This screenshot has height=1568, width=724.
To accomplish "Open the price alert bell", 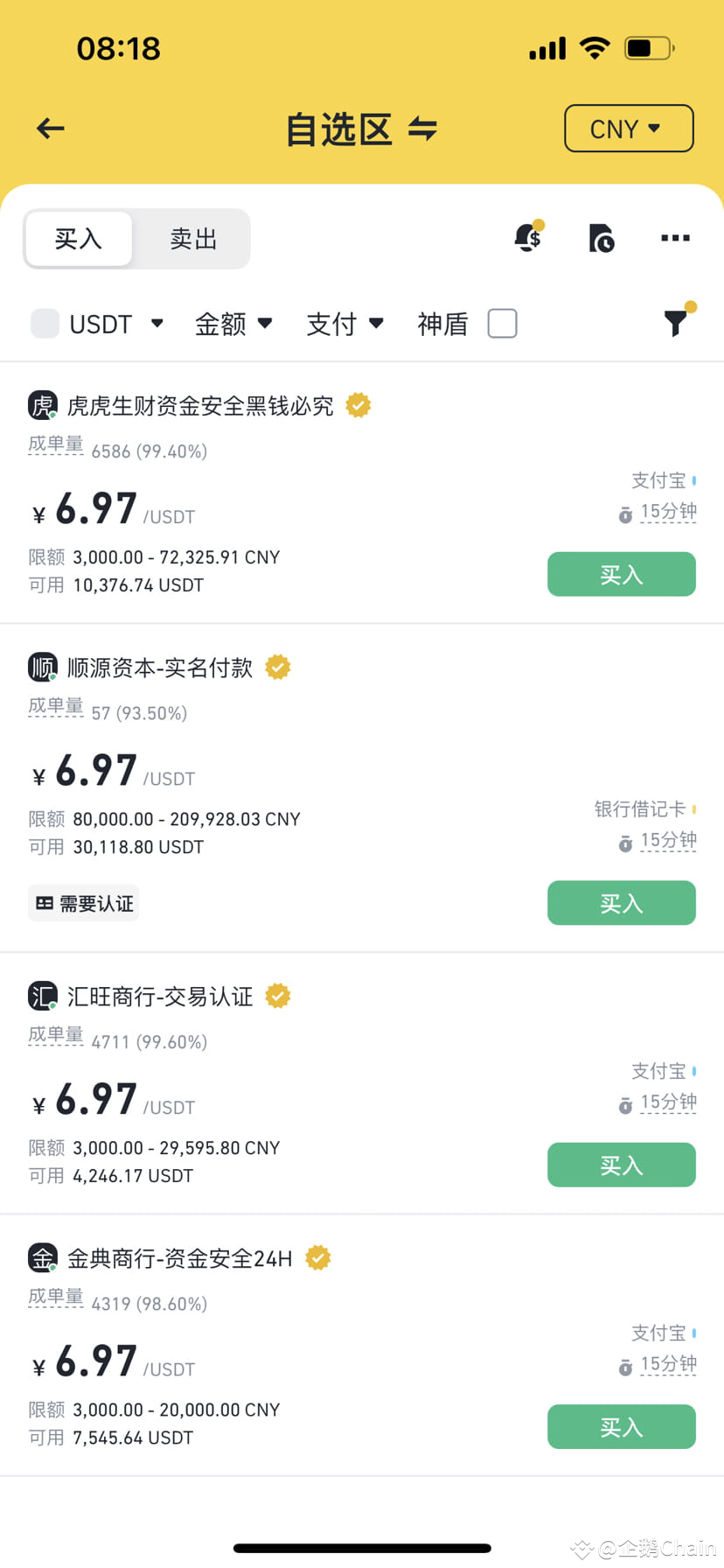I will coord(527,237).
